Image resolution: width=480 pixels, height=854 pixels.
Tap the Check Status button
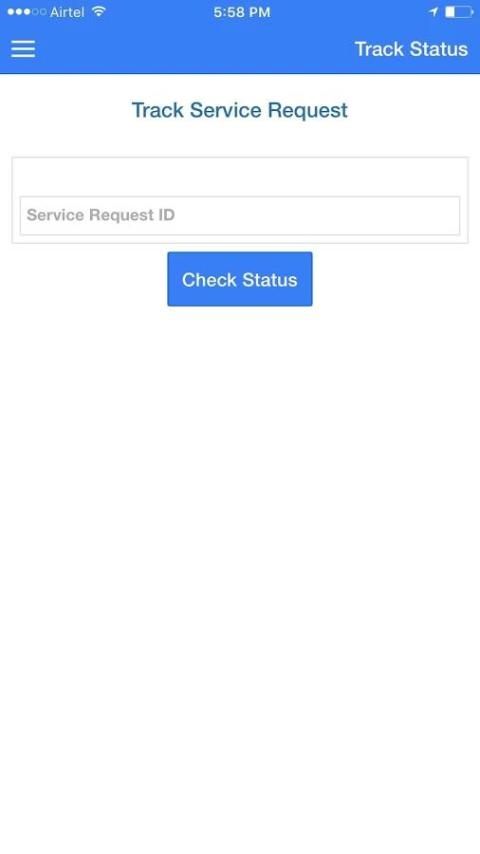pos(240,279)
